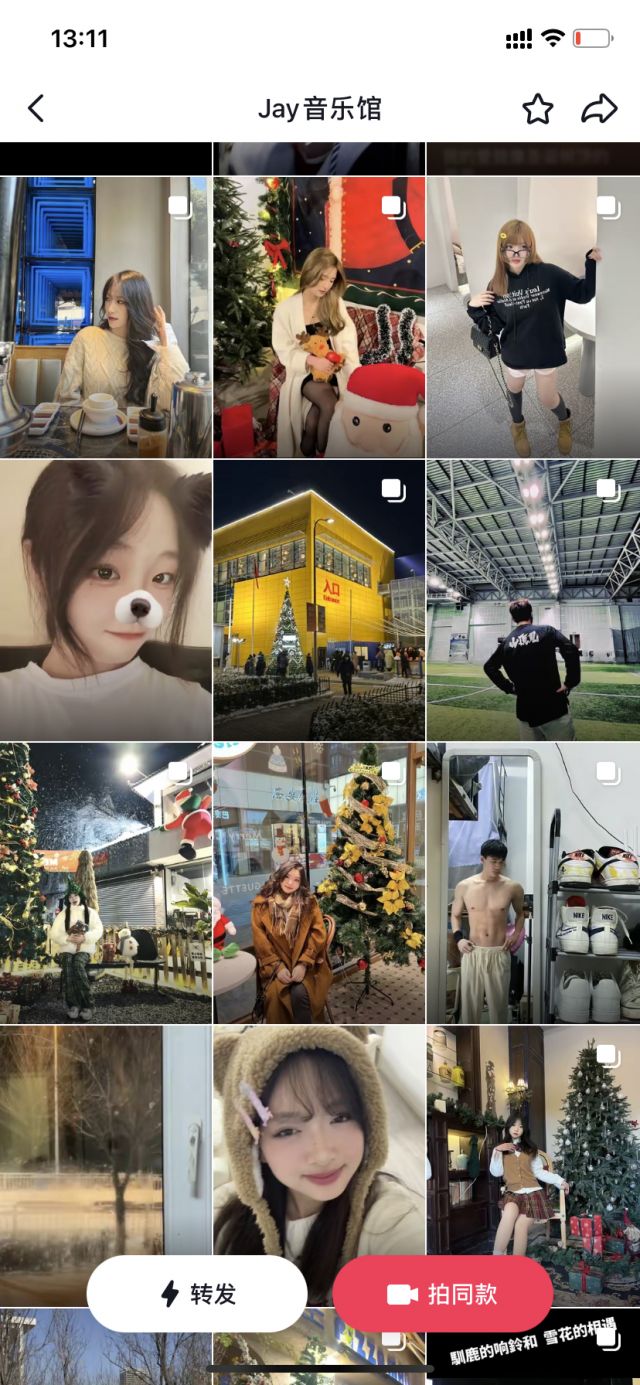Open the post with the blue neon cubes
Viewport: 640px width, 1385px height.
click(x=105, y=317)
